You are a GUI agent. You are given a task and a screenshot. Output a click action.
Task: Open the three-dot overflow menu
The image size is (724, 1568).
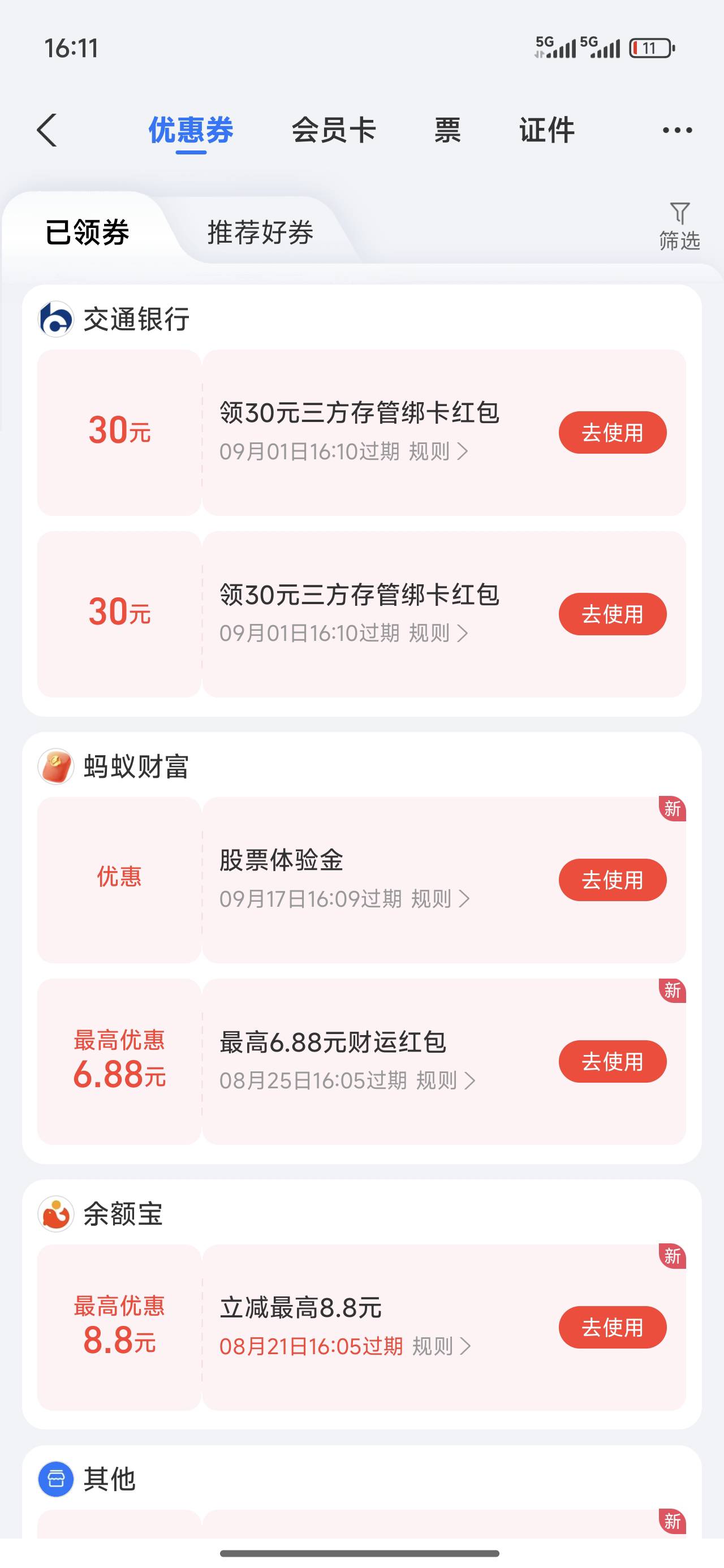click(677, 130)
